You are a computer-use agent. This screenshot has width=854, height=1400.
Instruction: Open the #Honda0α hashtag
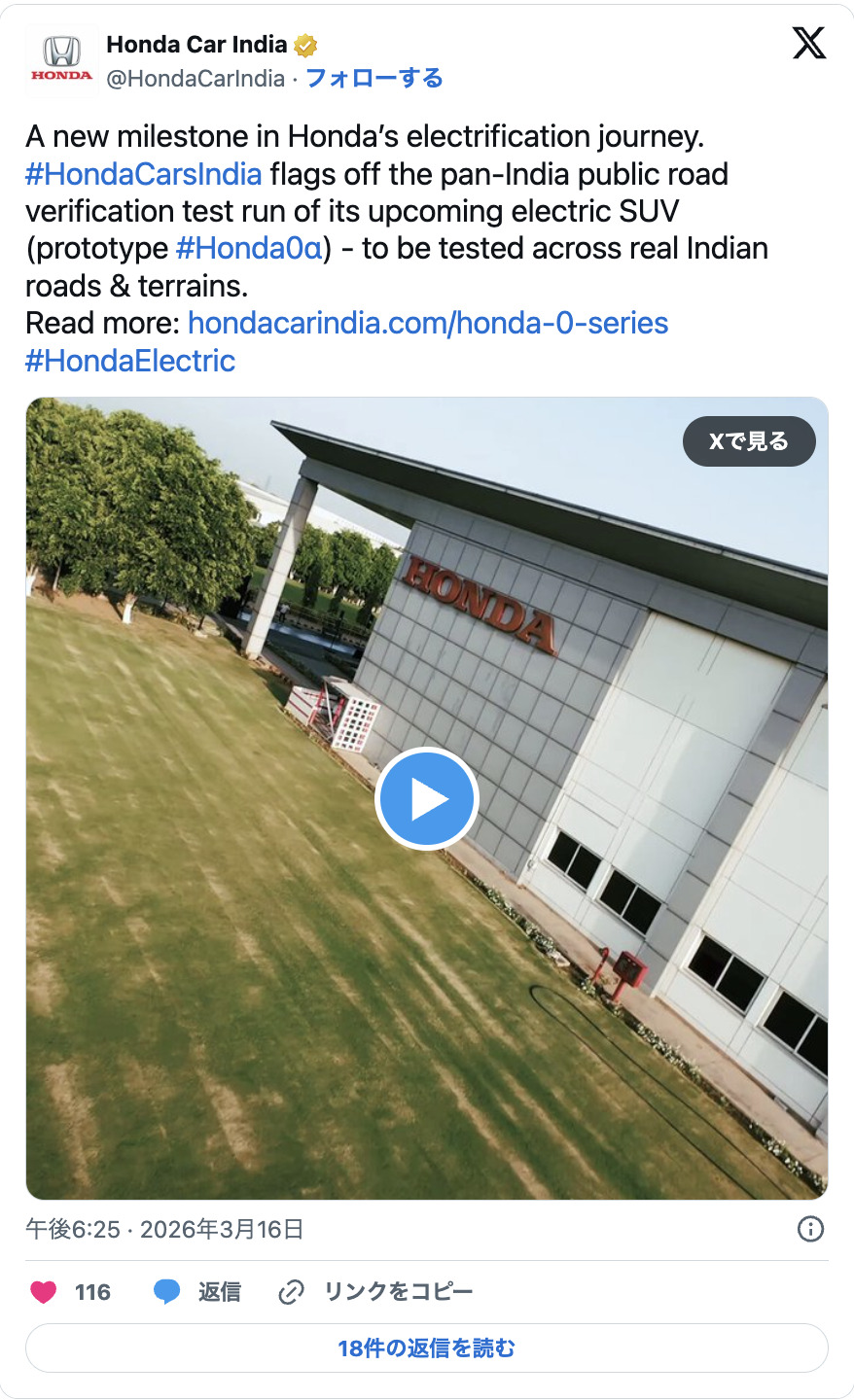click(x=249, y=248)
